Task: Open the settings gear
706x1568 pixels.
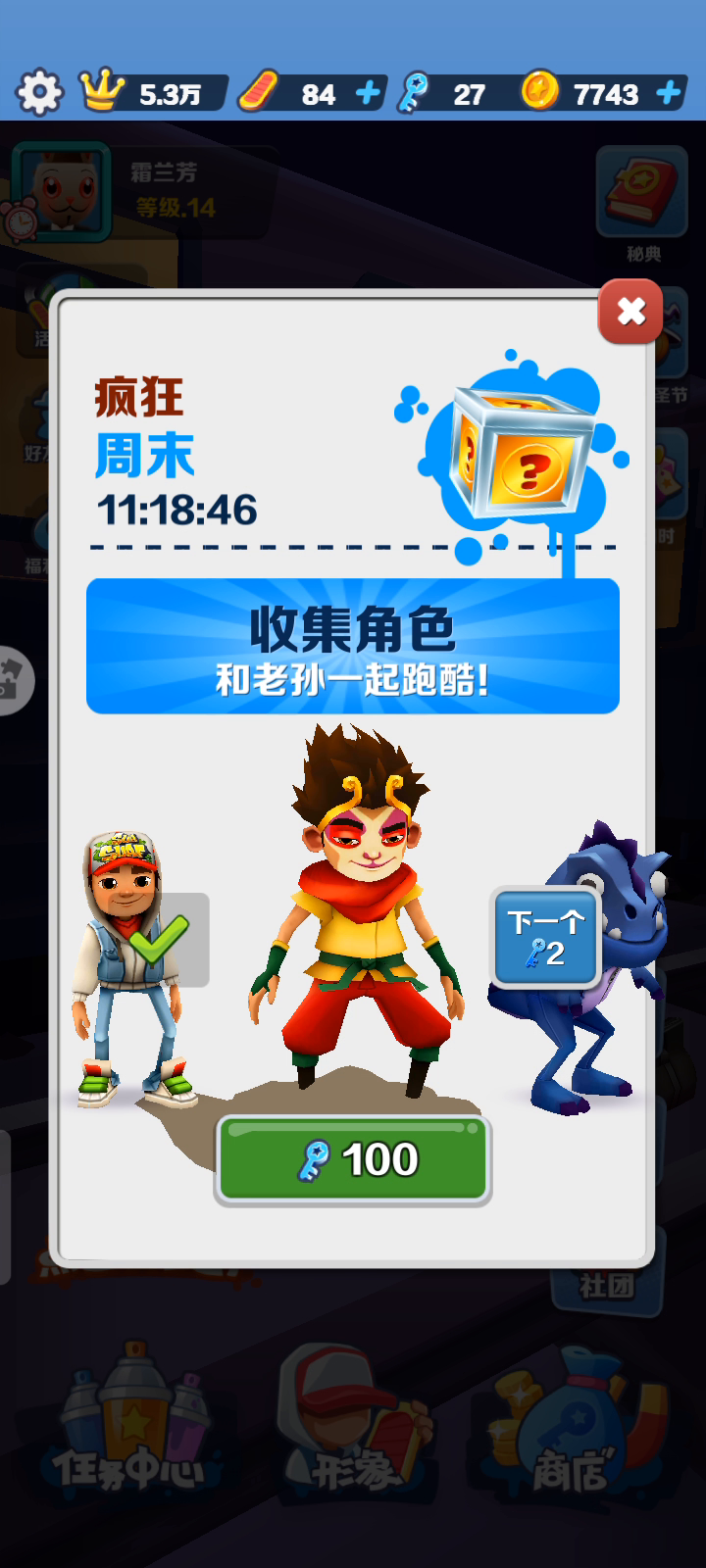Action: (39, 93)
